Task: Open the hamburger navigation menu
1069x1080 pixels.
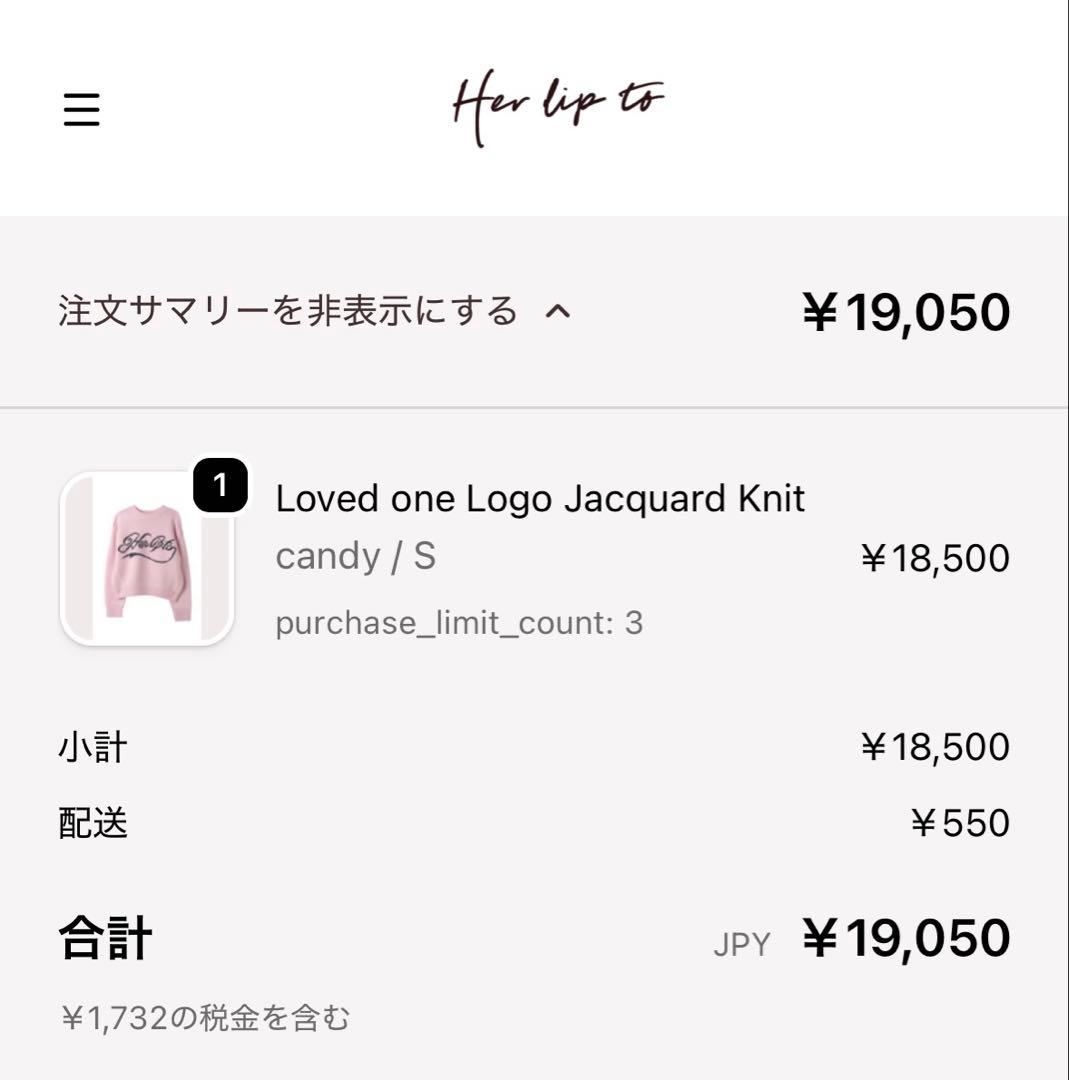Action: point(80,108)
